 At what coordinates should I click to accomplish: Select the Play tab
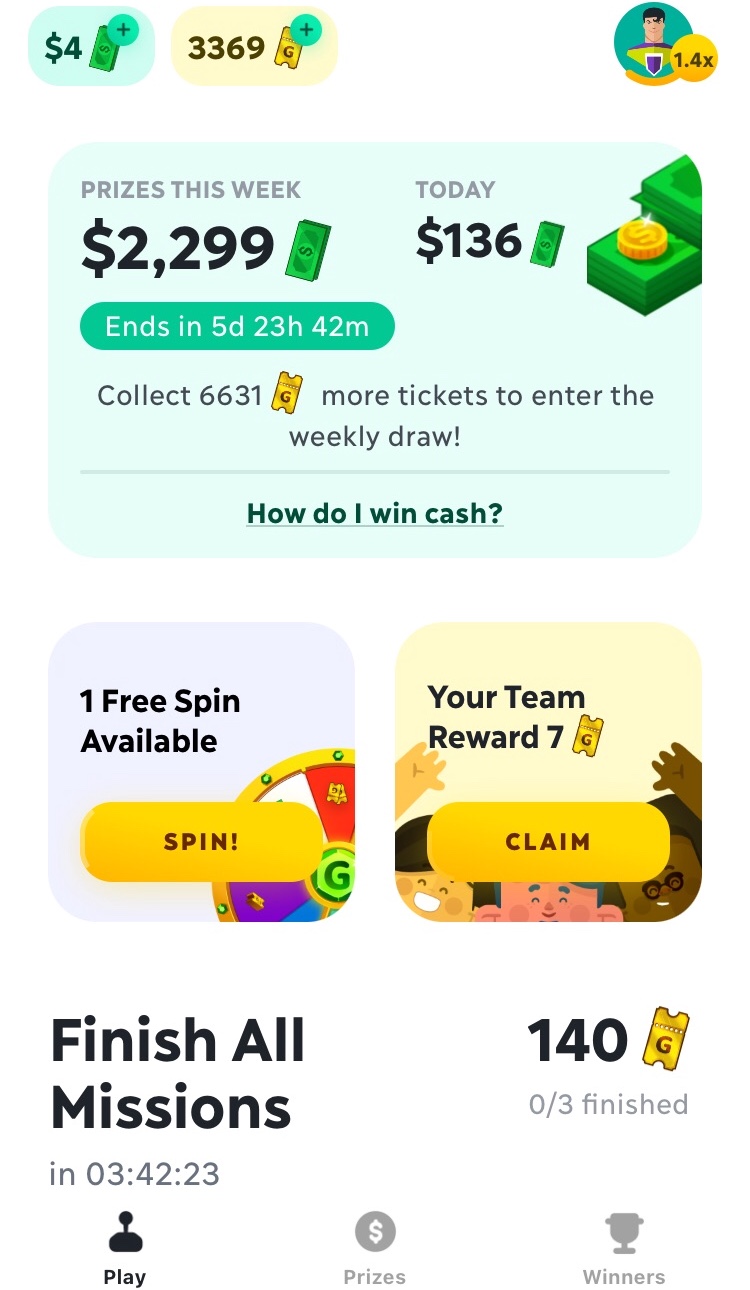(125, 1250)
